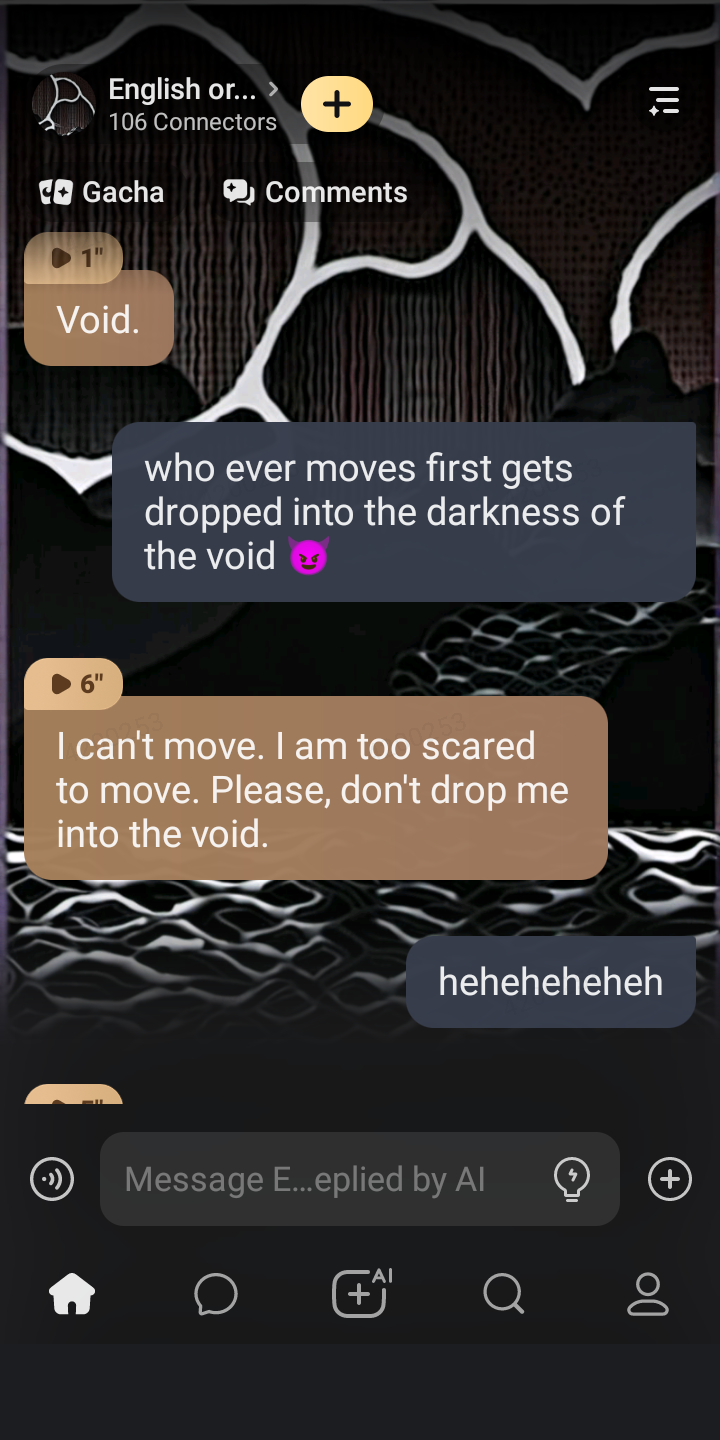Open the Comments section

pos(316,192)
